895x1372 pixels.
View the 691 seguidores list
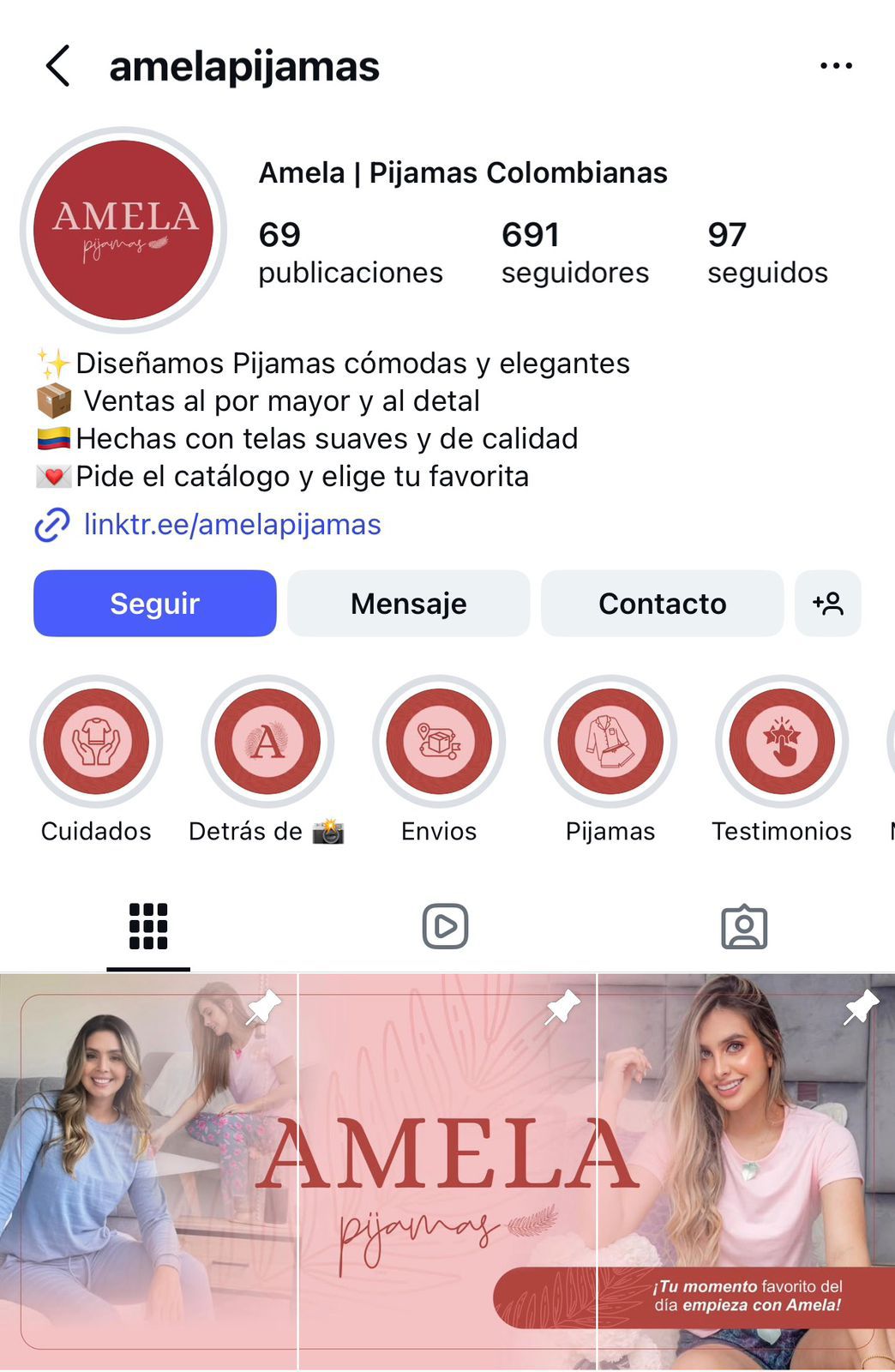tap(574, 252)
